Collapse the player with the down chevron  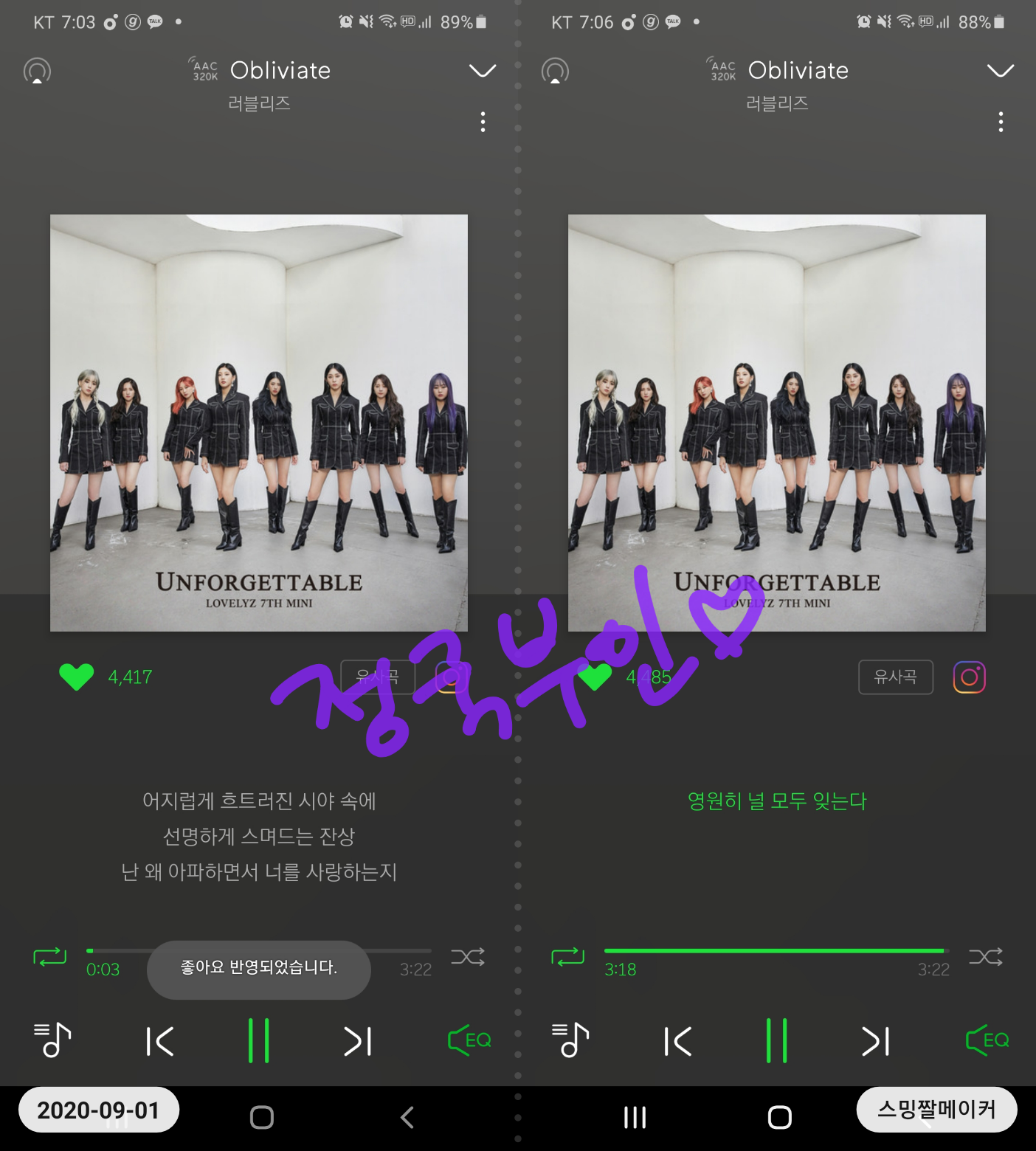(482, 71)
